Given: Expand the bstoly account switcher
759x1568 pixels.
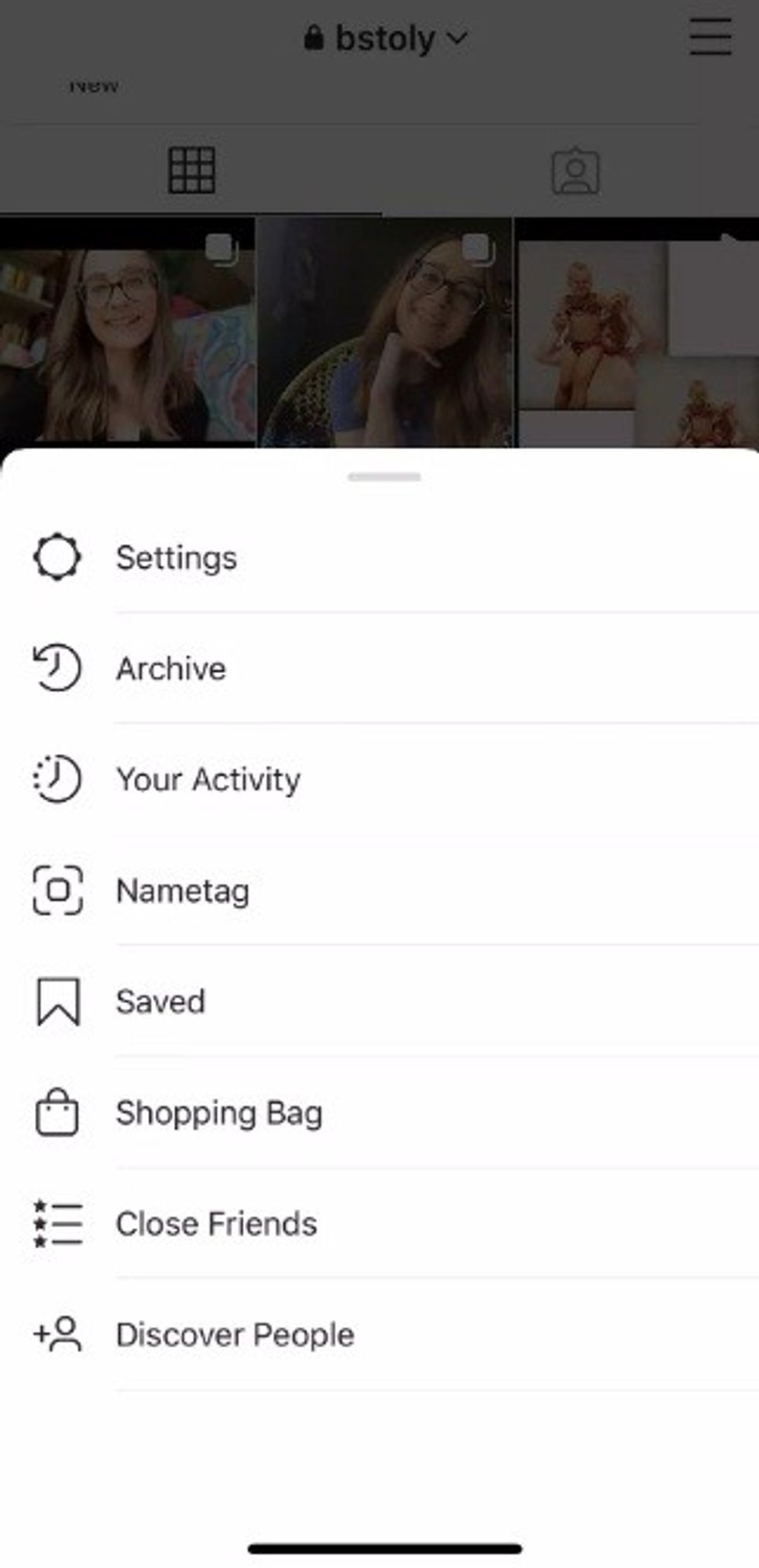Looking at the screenshot, I should [x=387, y=39].
